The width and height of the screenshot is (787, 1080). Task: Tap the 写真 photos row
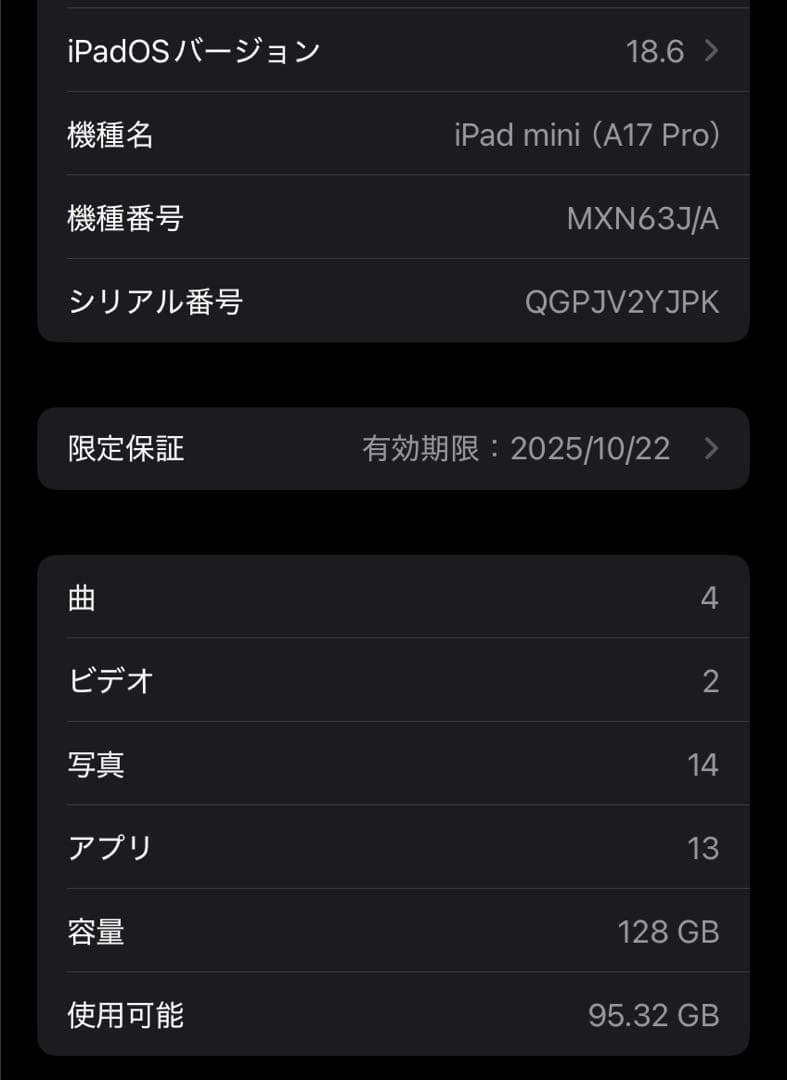393,764
